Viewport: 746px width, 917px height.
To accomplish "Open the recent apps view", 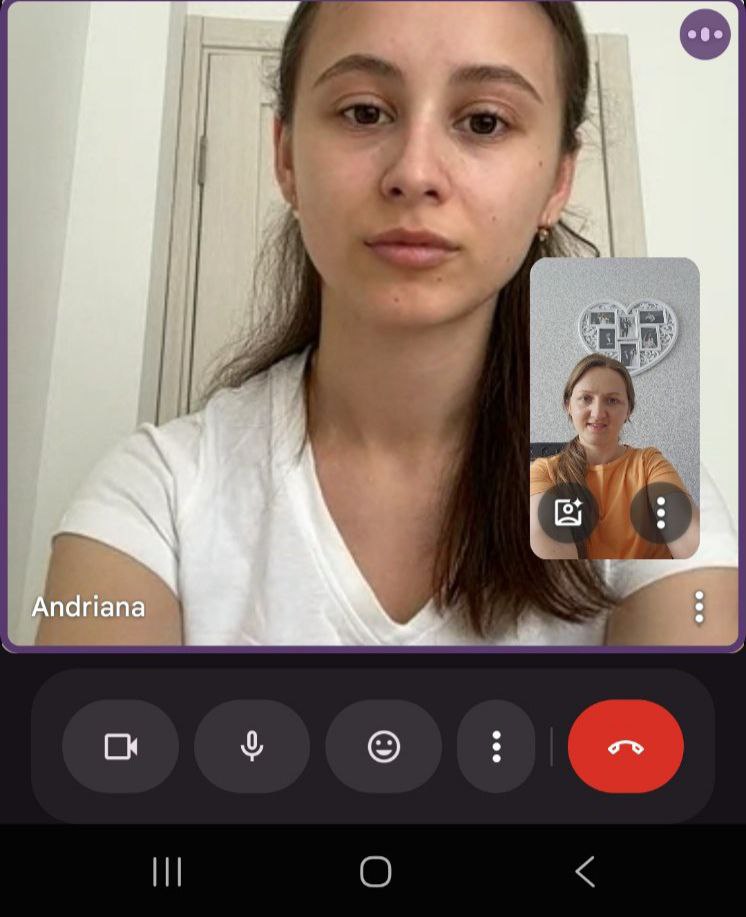I will pyautogui.click(x=167, y=872).
